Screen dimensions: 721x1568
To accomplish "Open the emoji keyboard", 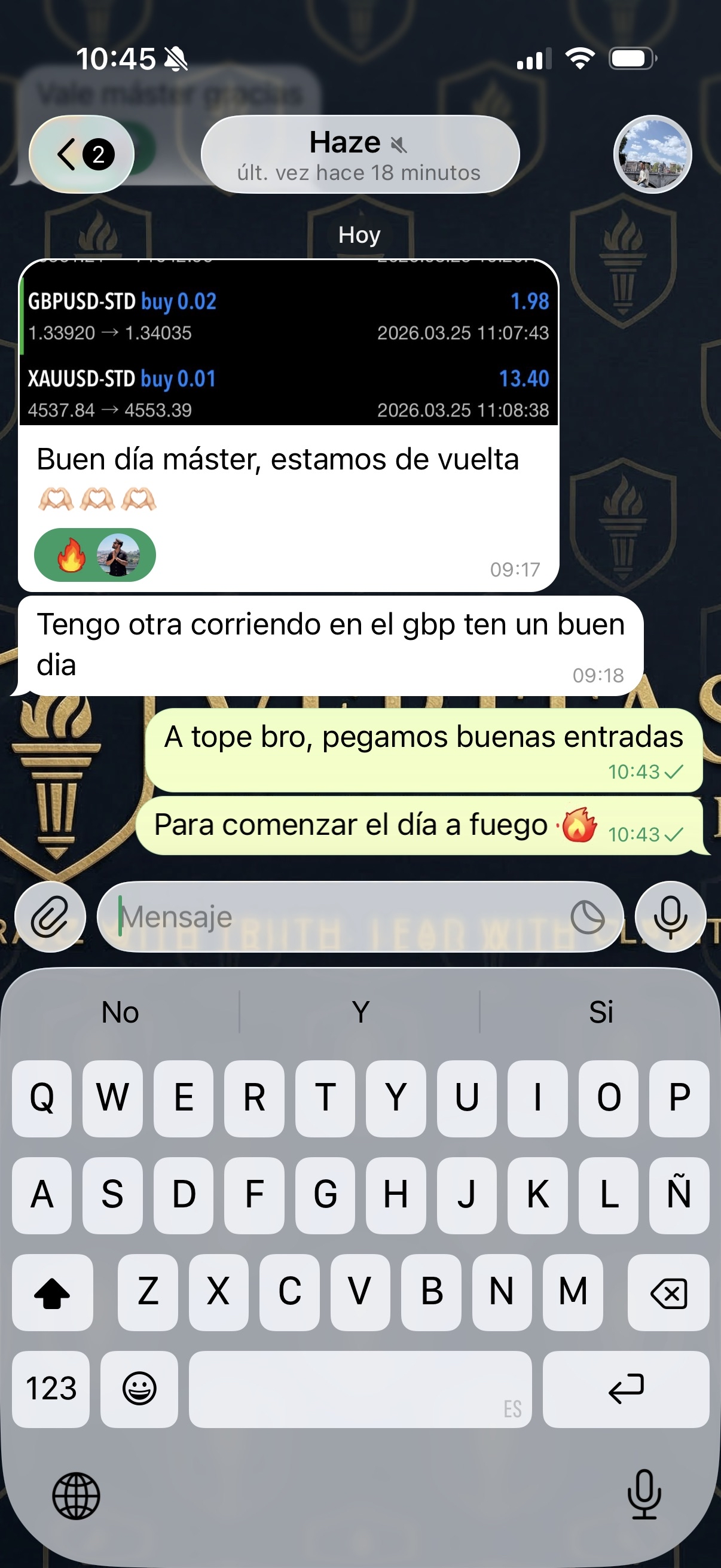I will 139,1389.
